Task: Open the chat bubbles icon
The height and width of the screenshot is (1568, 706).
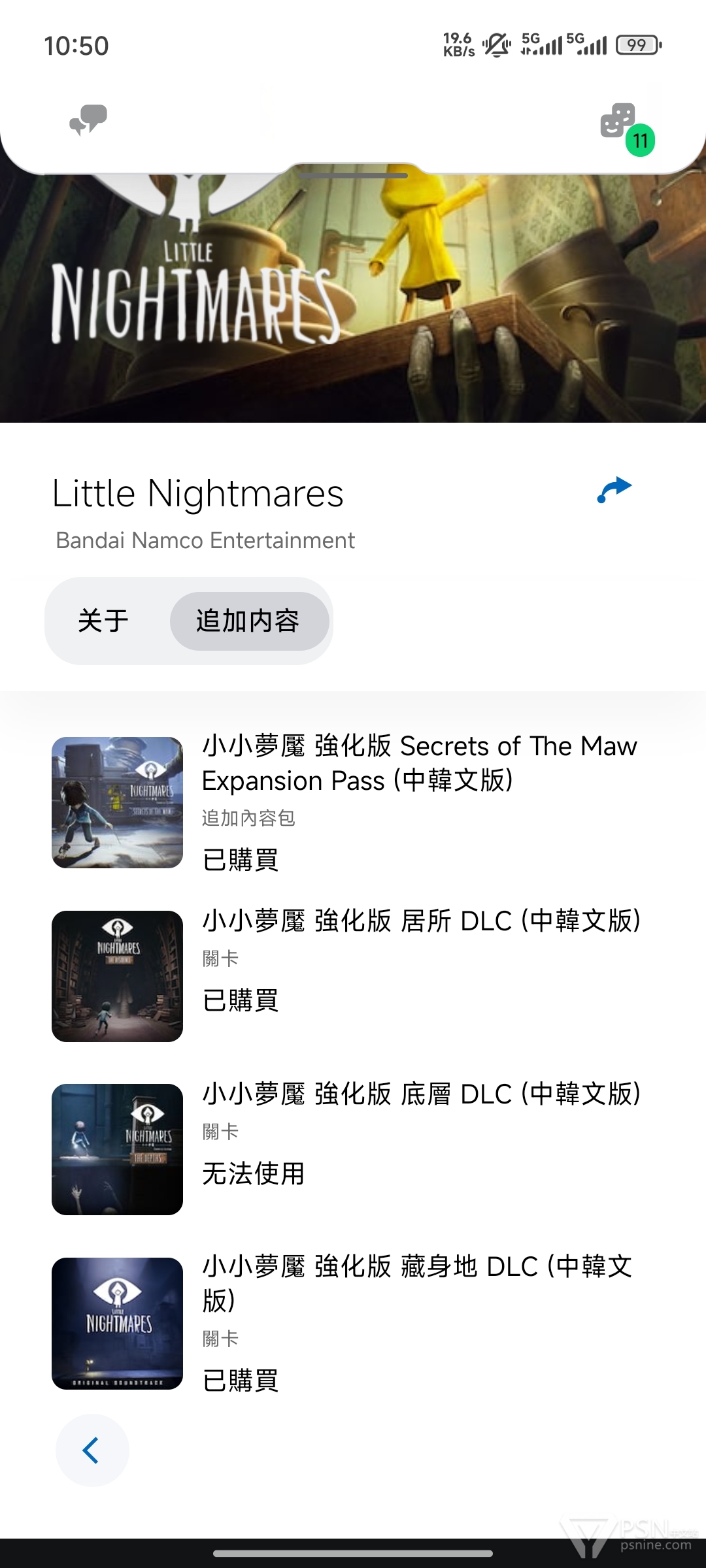Action: (x=88, y=120)
